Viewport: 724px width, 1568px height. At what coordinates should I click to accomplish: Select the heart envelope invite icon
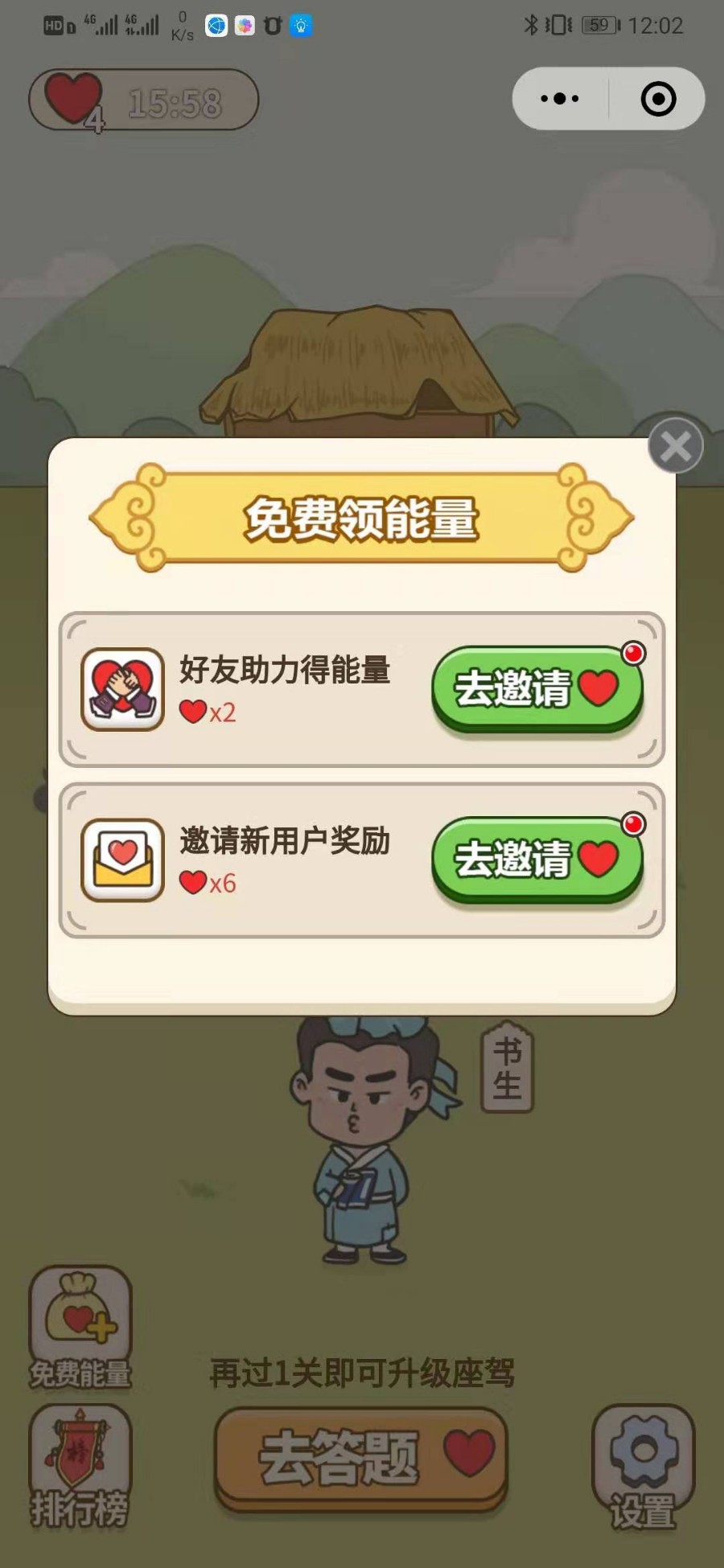(122, 856)
